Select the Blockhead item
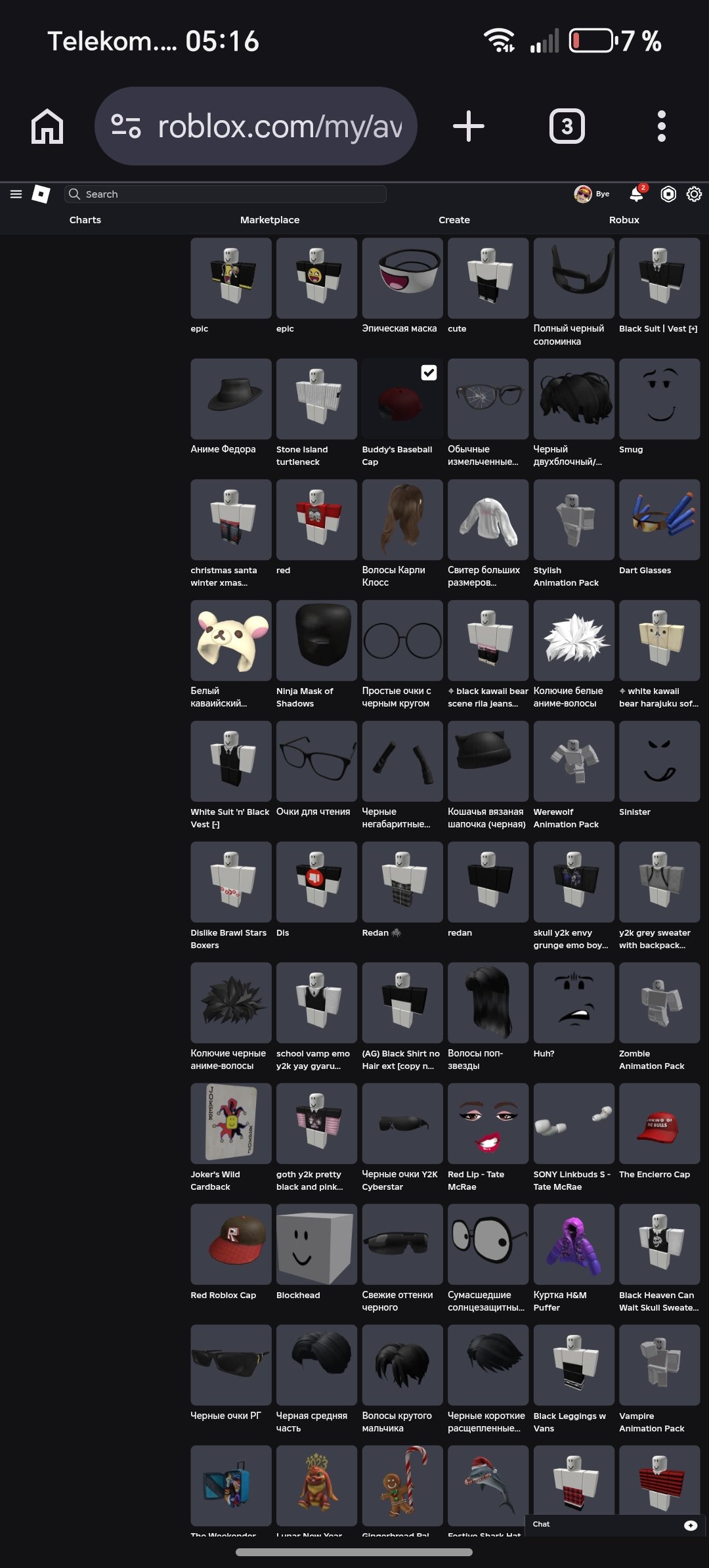This screenshot has height=1568, width=709. point(316,1244)
